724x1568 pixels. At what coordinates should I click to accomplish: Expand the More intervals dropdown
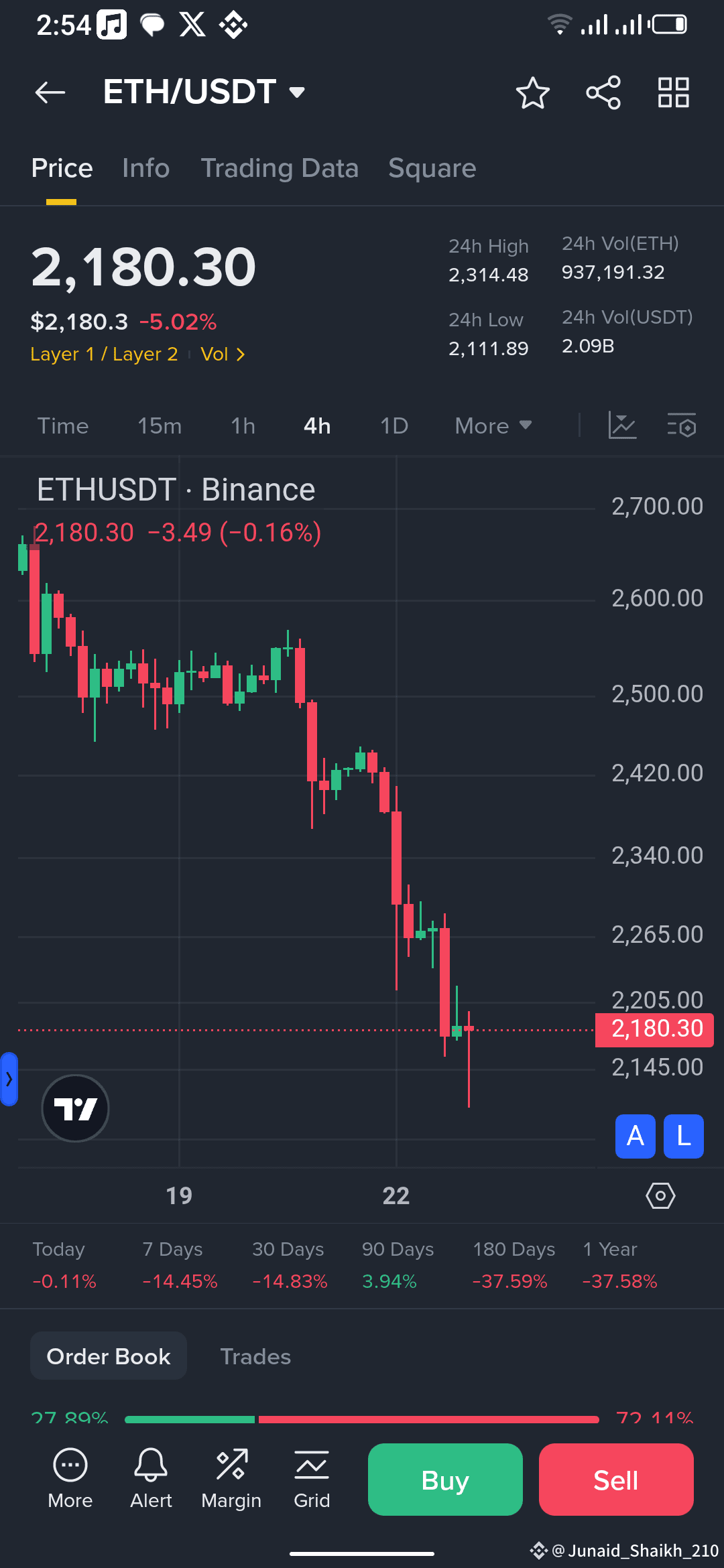pos(493,426)
